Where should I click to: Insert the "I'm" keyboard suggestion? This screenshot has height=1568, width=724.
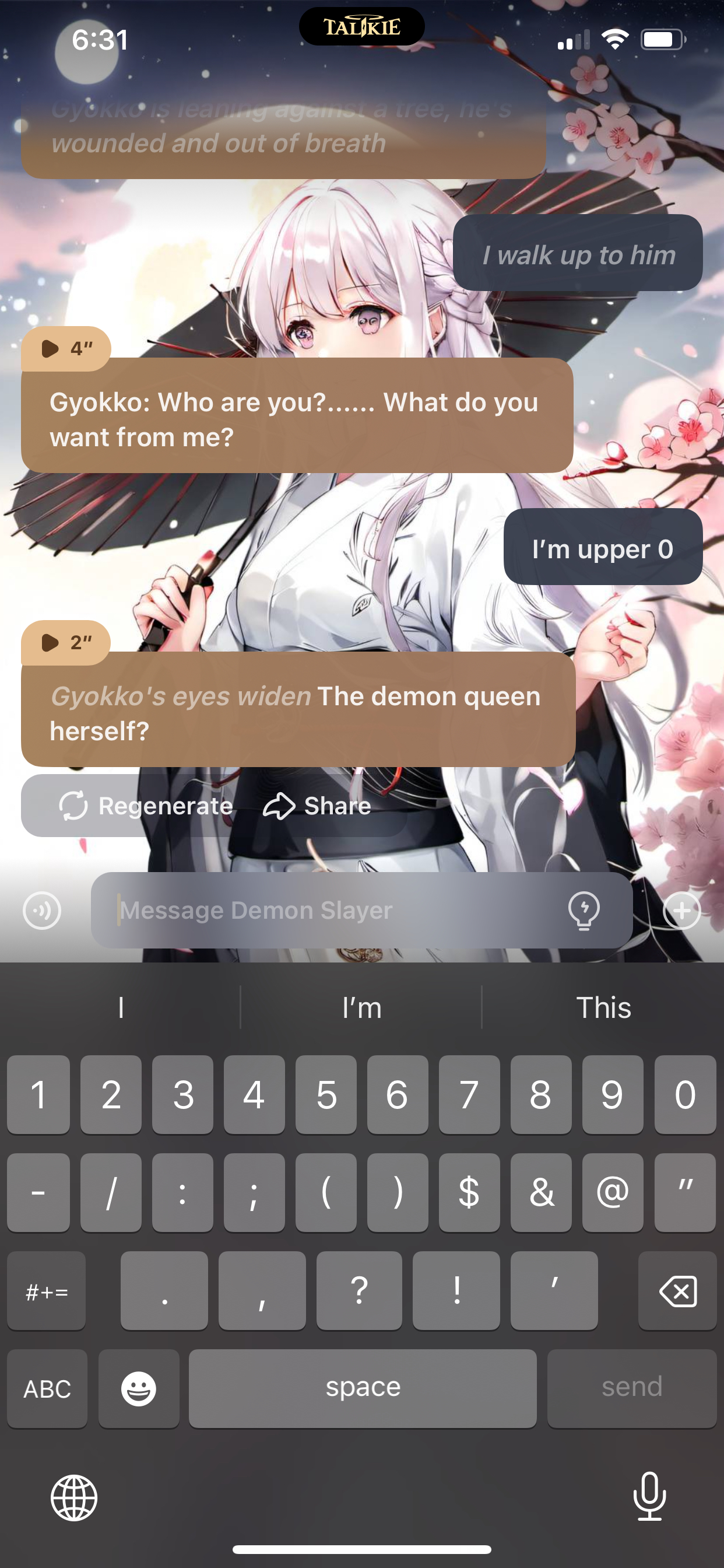(x=361, y=1007)
